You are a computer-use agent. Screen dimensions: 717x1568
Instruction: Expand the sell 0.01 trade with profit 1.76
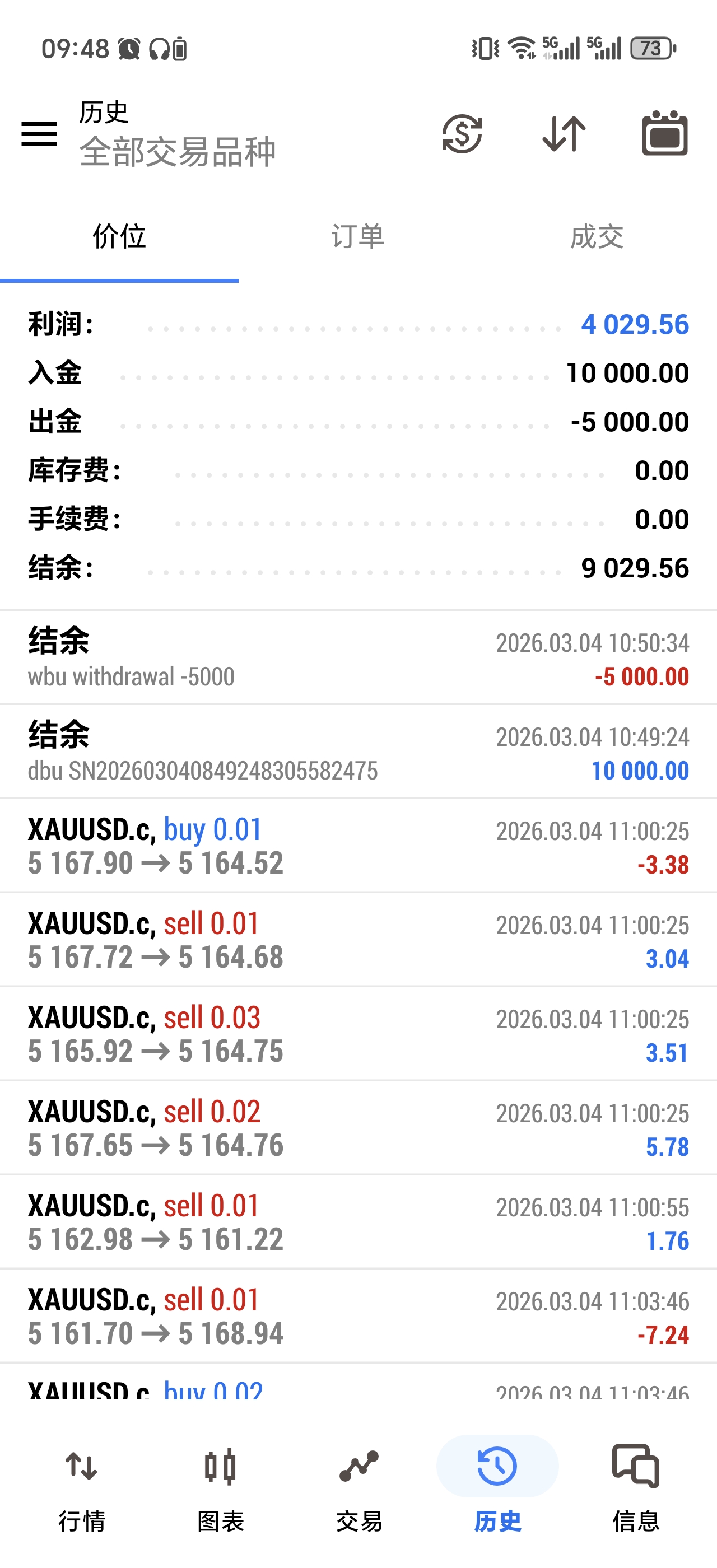click(358, 1223)
